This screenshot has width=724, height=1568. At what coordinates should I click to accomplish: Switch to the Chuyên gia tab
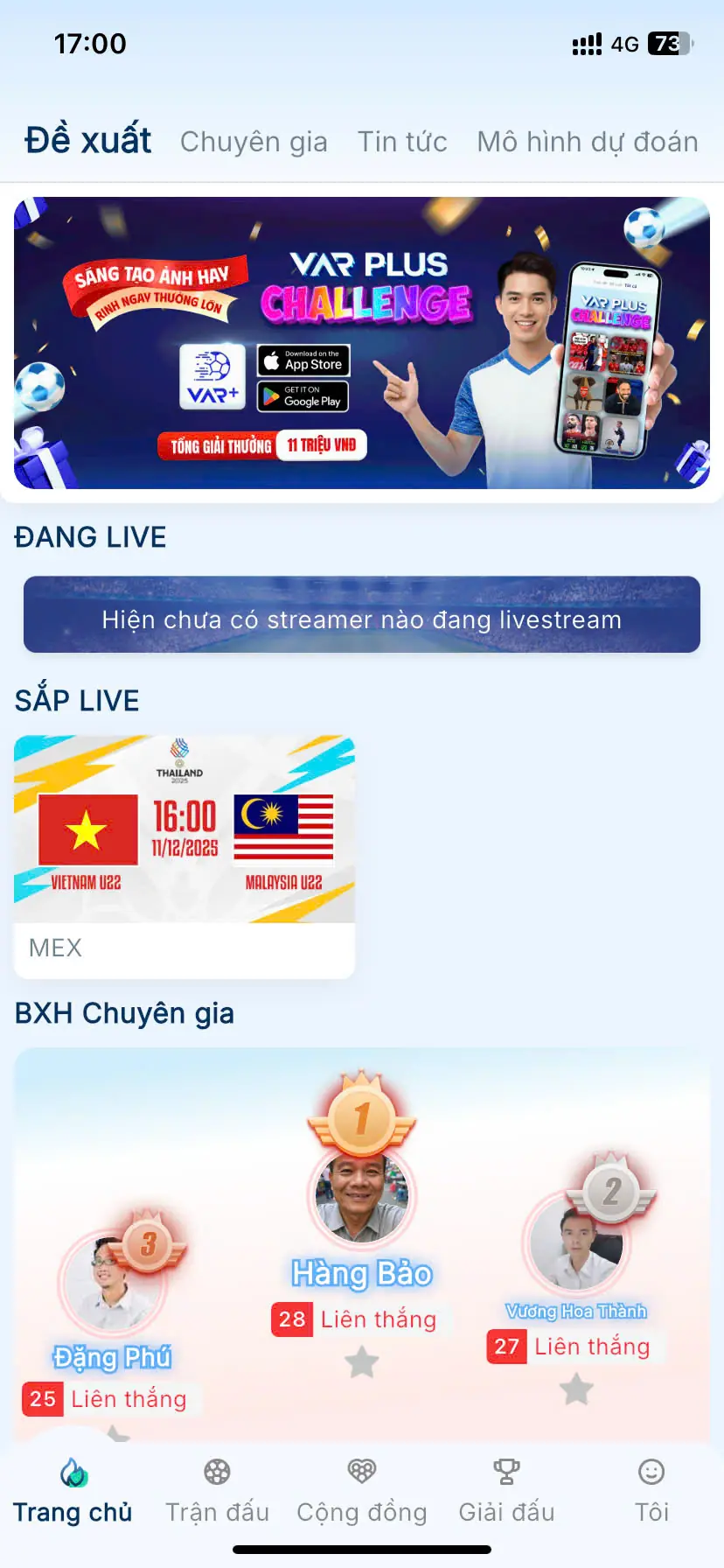254,142
